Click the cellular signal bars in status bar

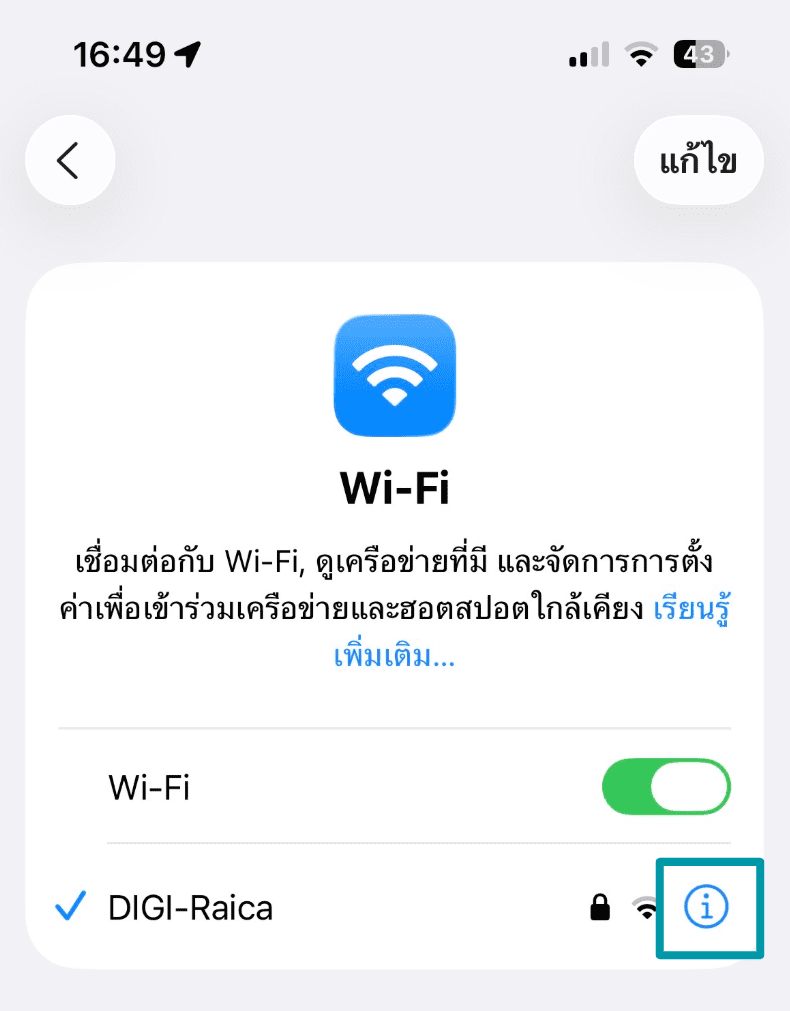[587, 55]
